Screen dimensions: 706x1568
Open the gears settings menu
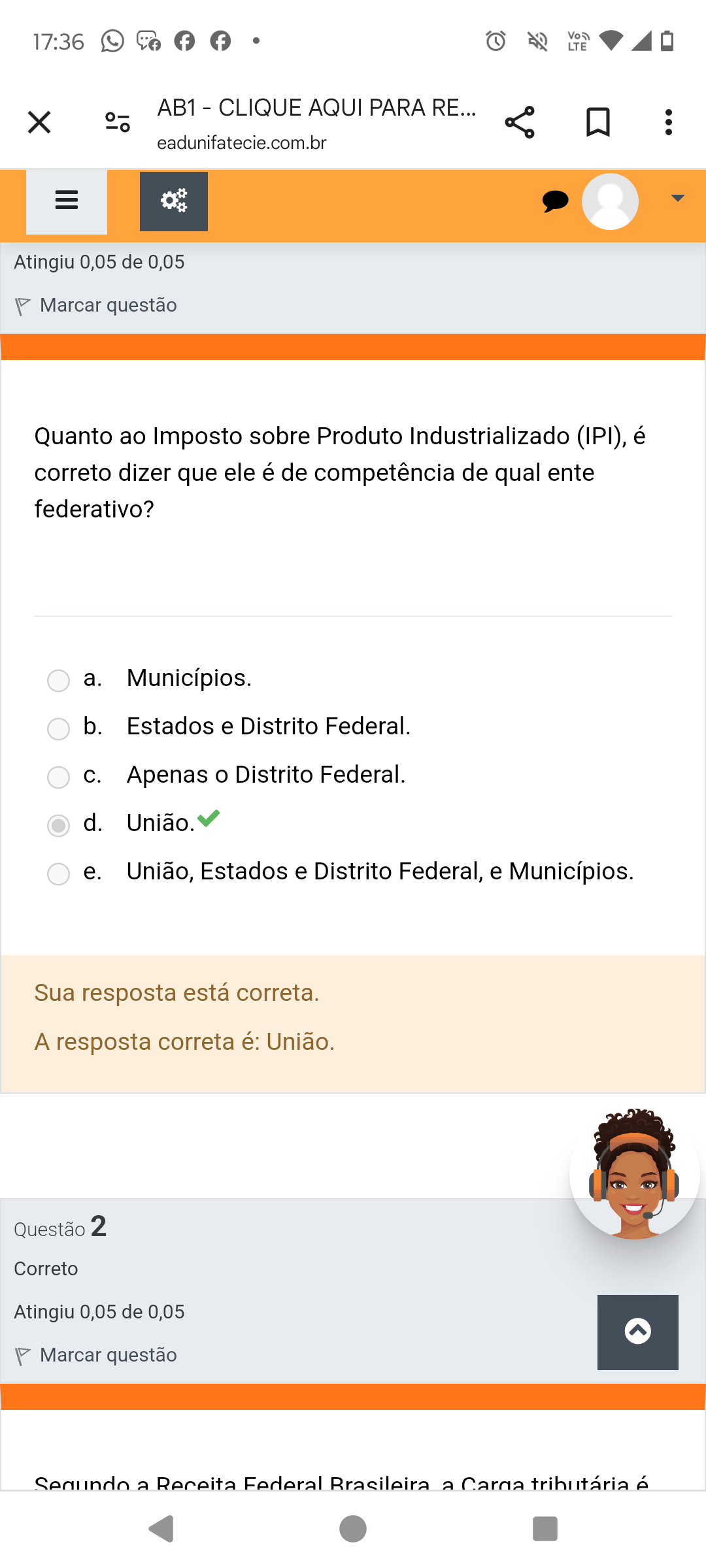(x=174, y=201)
